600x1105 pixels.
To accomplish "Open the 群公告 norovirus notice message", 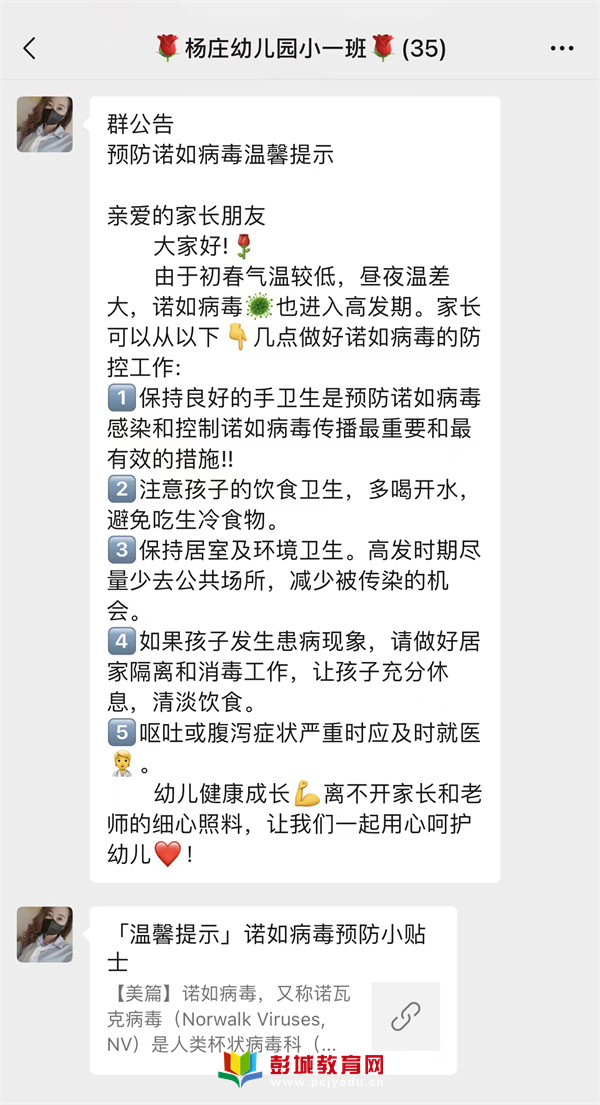I will [x=294, y=489].
